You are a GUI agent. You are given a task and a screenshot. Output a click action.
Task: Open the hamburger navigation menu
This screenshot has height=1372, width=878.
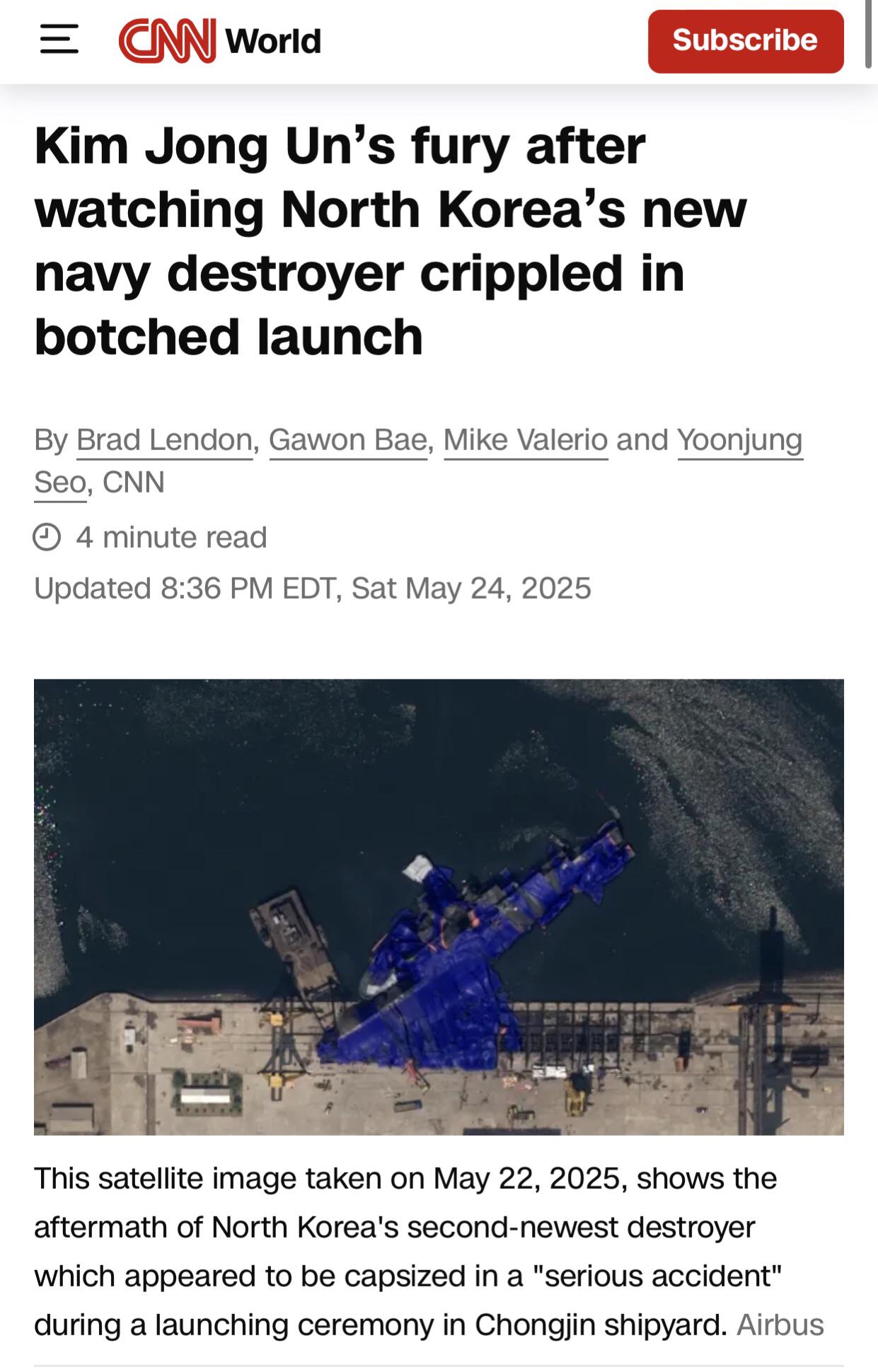click(x=59, y=39)
